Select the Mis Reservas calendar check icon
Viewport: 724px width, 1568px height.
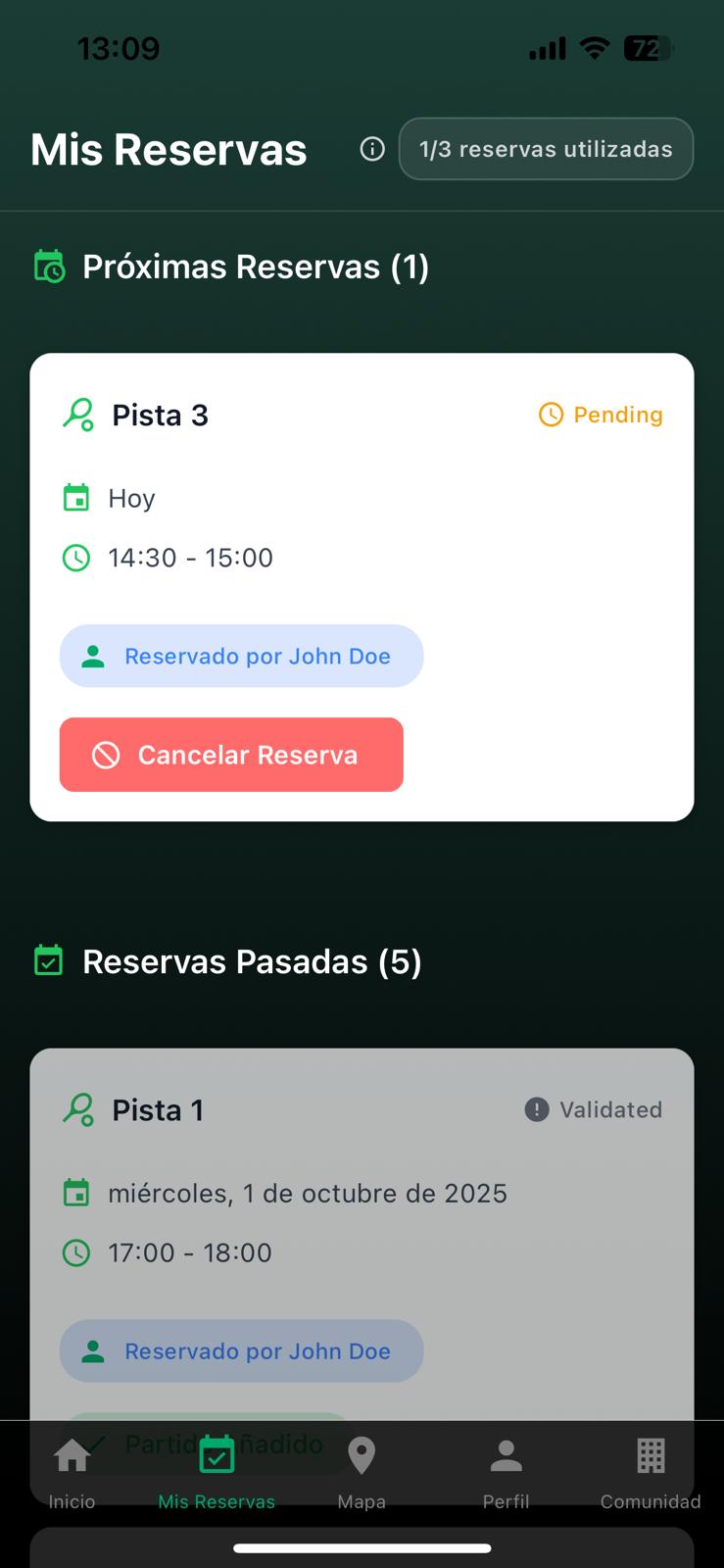[216, 1455]
